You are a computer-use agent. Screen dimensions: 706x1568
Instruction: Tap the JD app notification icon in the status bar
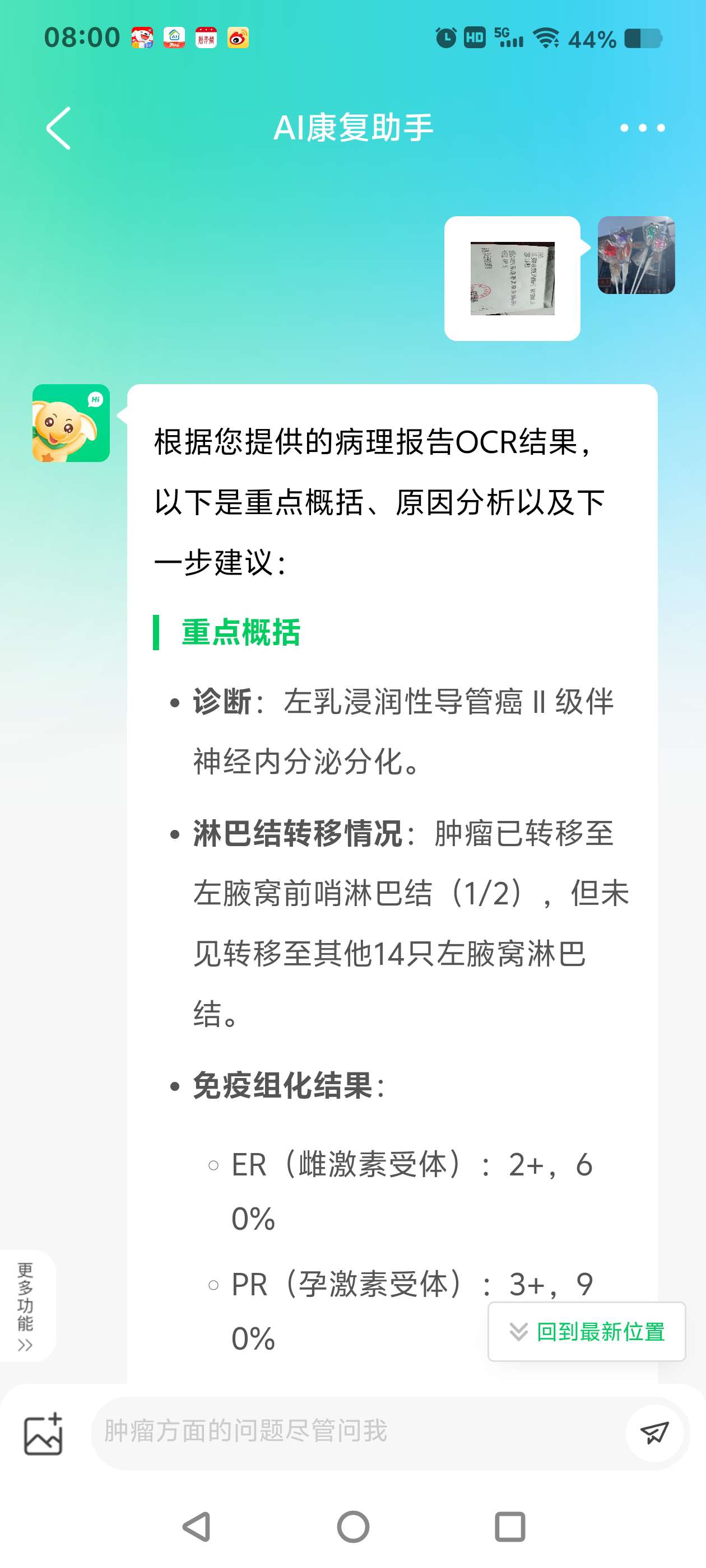coord(142,38)
